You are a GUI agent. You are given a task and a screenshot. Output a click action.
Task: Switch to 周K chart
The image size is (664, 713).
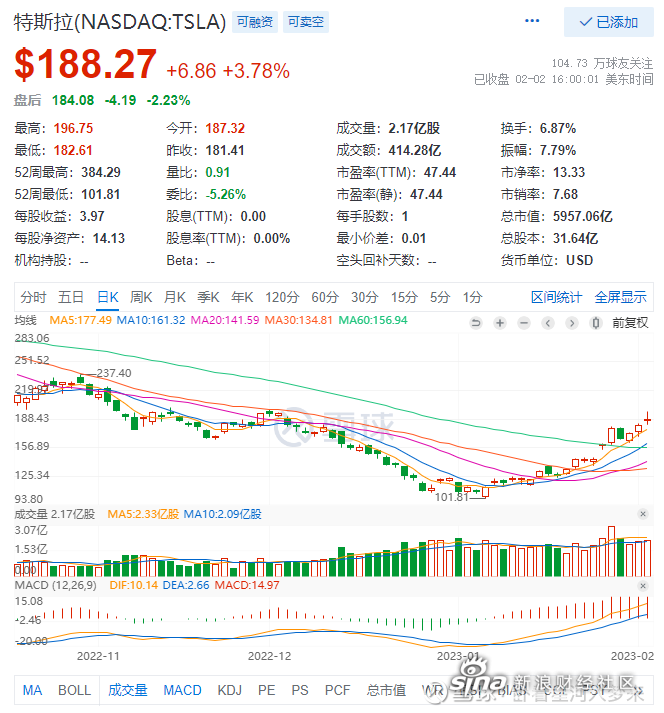pos(141,297)
